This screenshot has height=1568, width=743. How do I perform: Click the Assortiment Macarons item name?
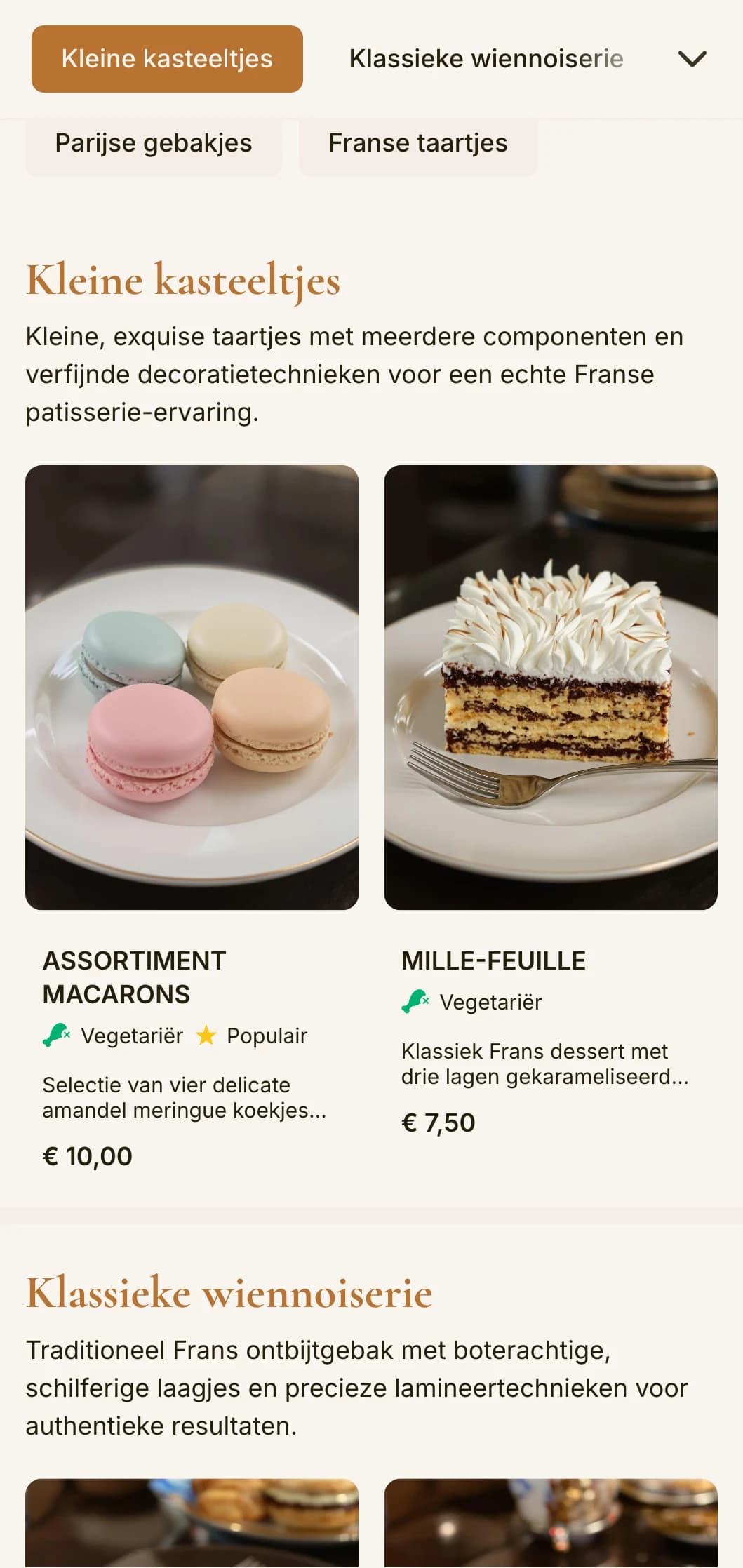135,977
